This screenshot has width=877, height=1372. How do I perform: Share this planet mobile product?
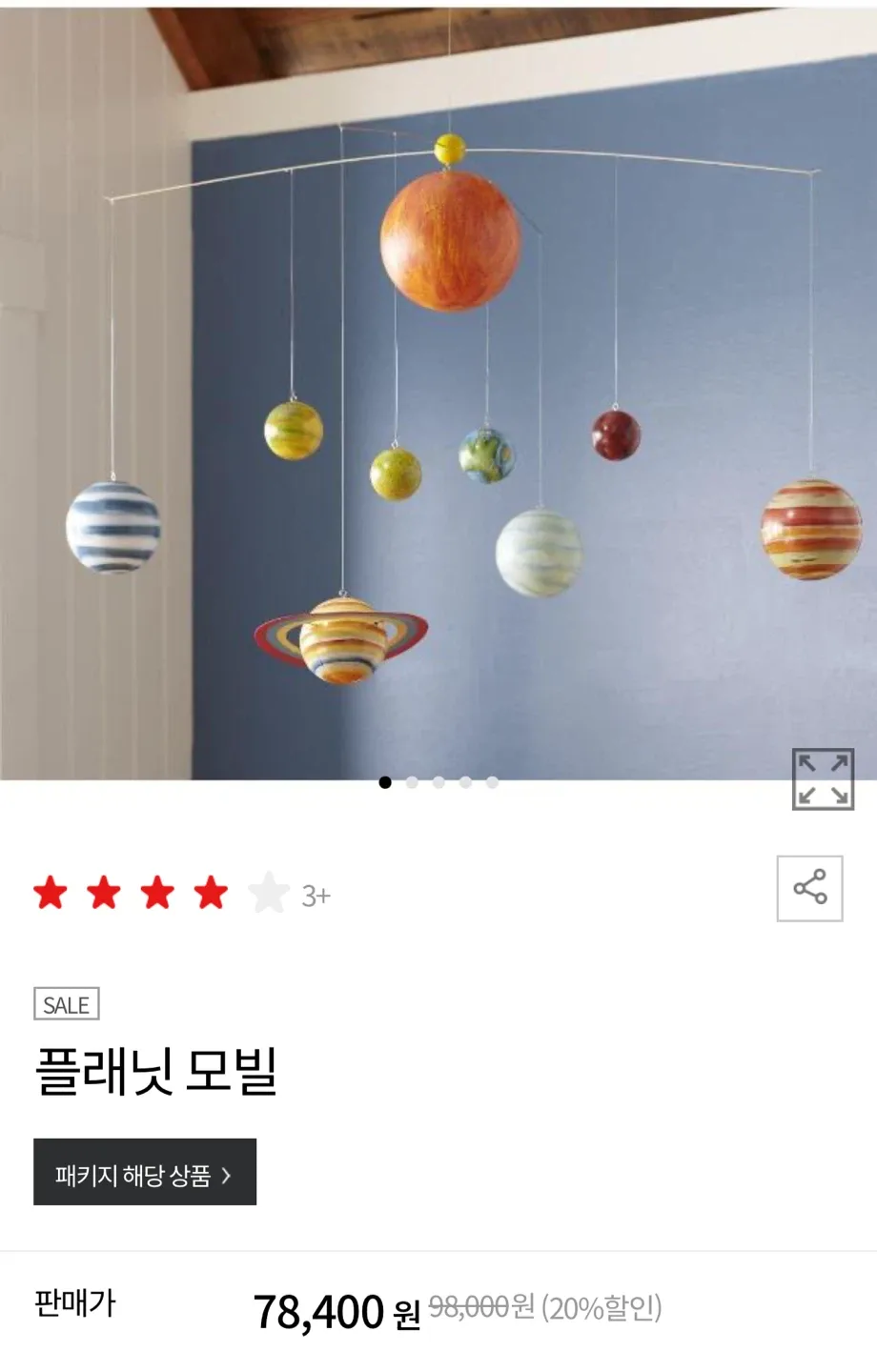(x=809, y=888)
